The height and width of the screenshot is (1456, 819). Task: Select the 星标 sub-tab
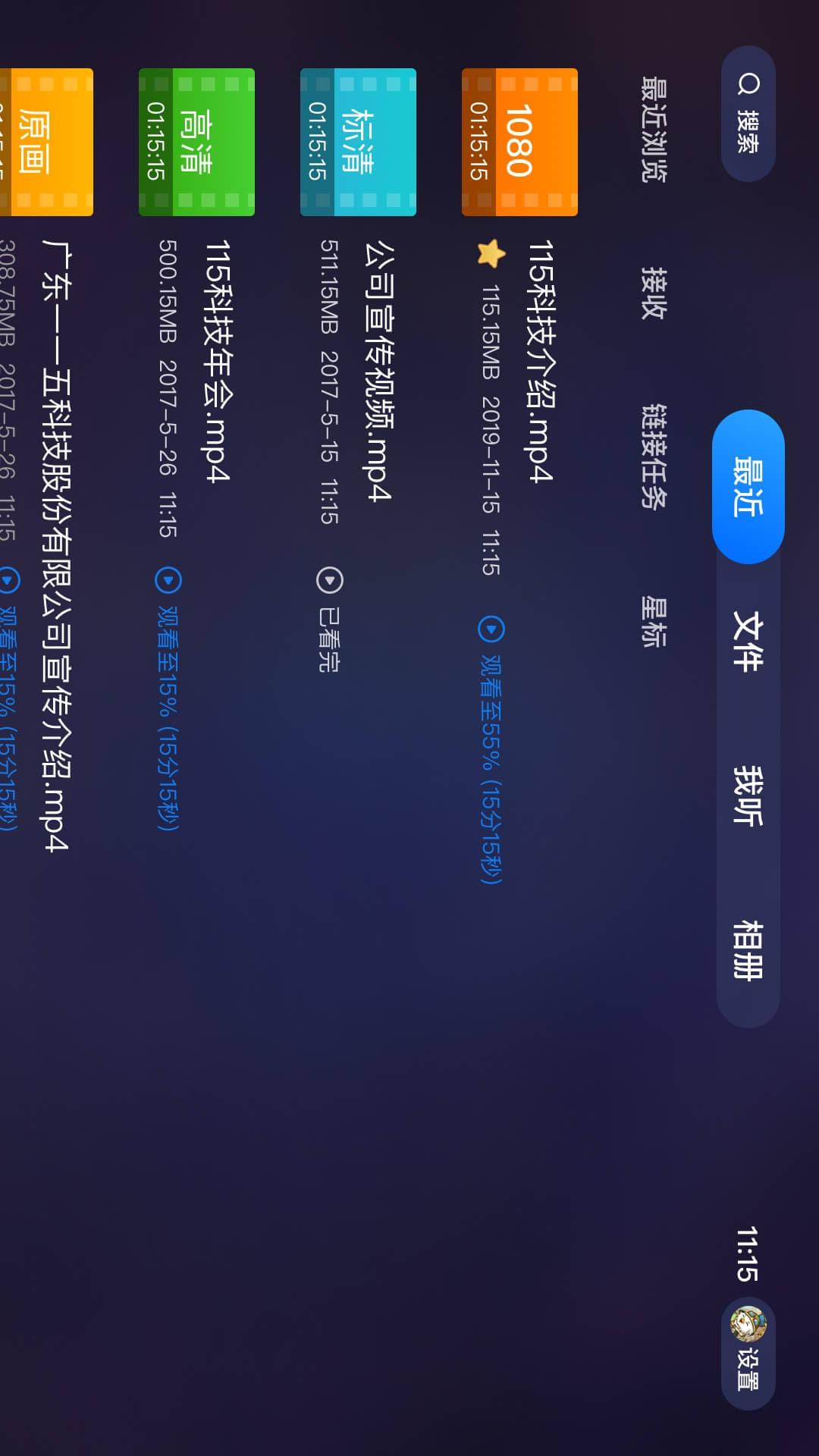click(653, 622)
